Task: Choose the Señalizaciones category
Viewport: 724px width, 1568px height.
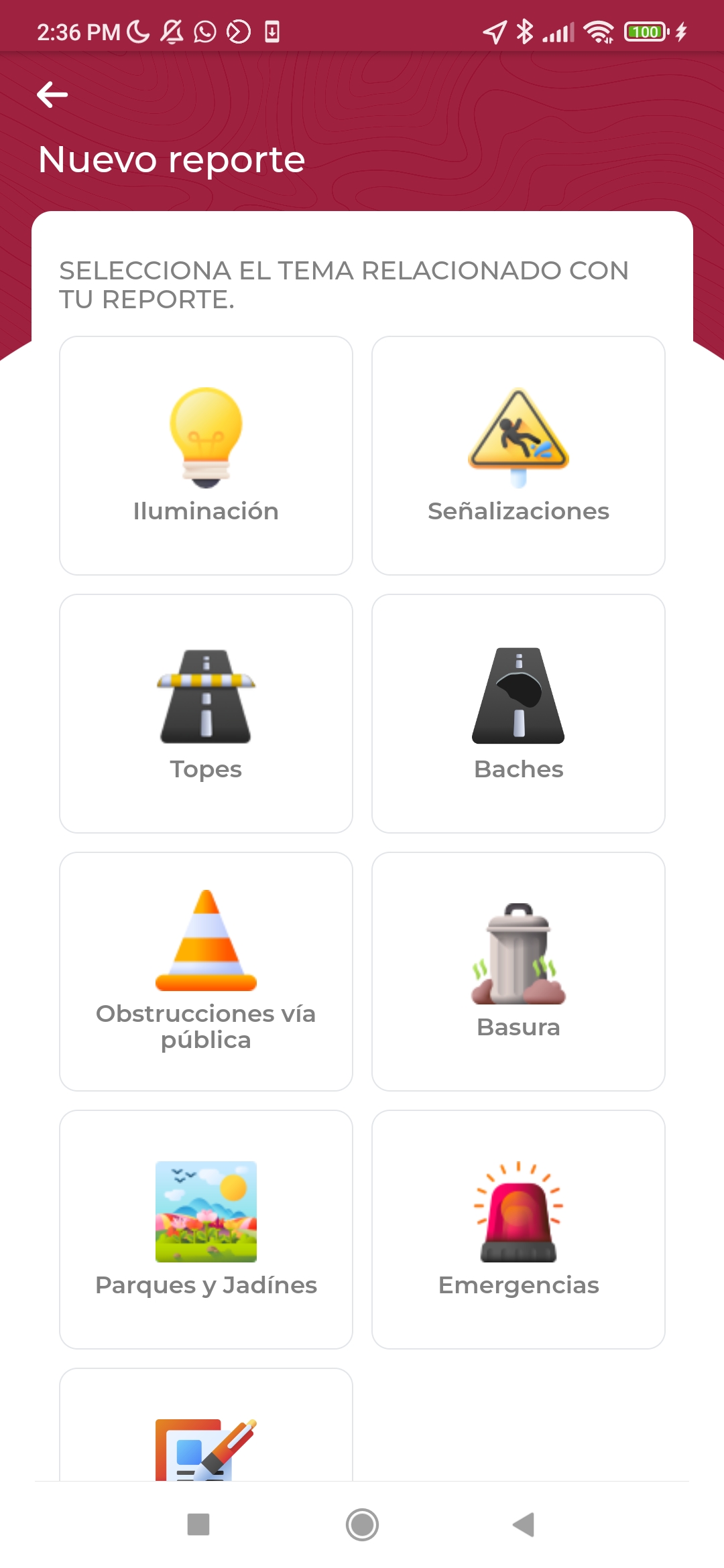Action: (x=518, y=456)
